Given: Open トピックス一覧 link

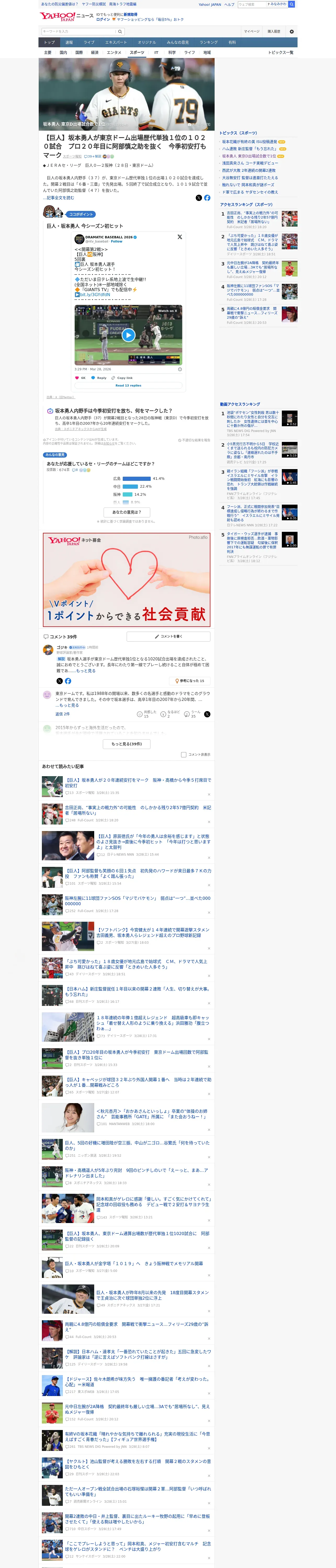Looking at the screenshot, I should pyautogui.click(x=281, y=52).
